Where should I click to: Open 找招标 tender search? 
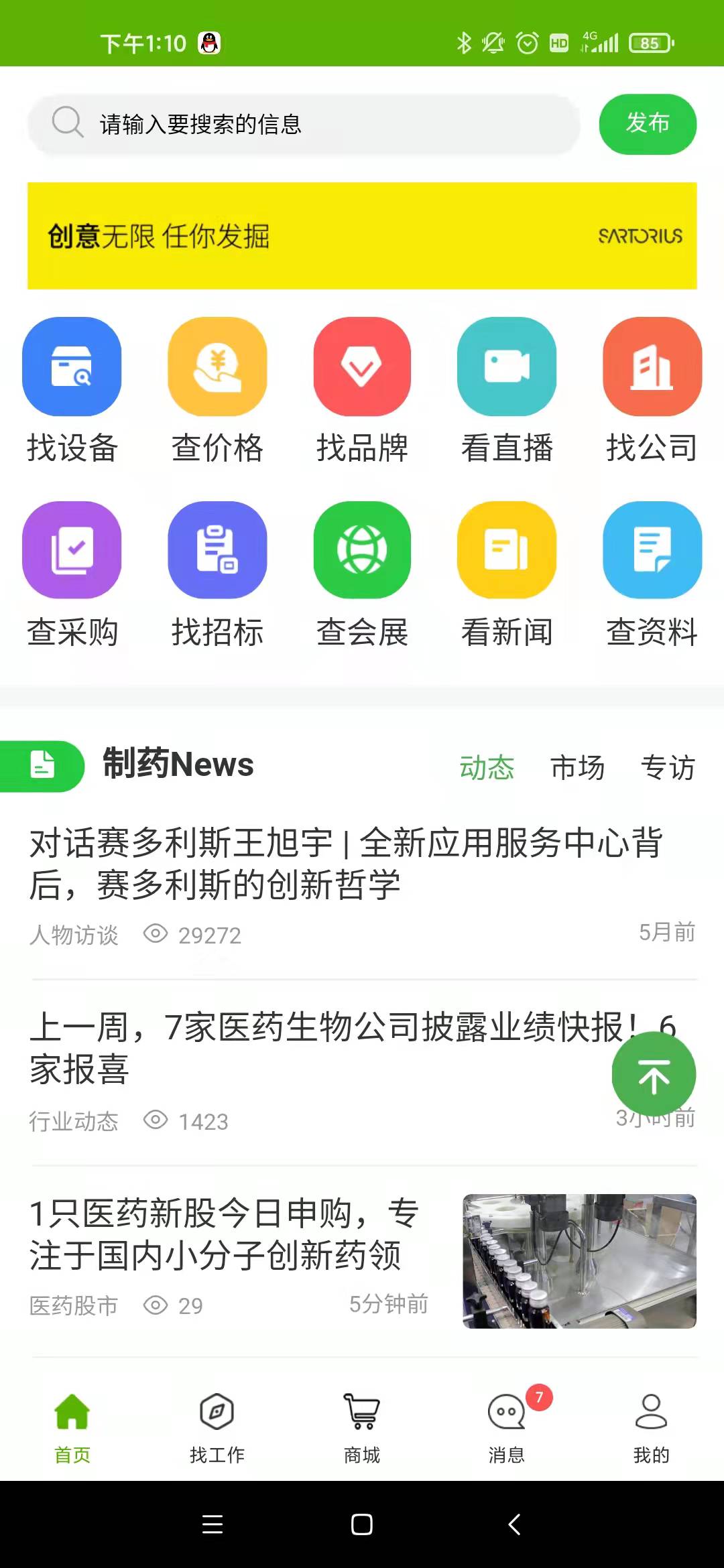[x=217, y=575]
